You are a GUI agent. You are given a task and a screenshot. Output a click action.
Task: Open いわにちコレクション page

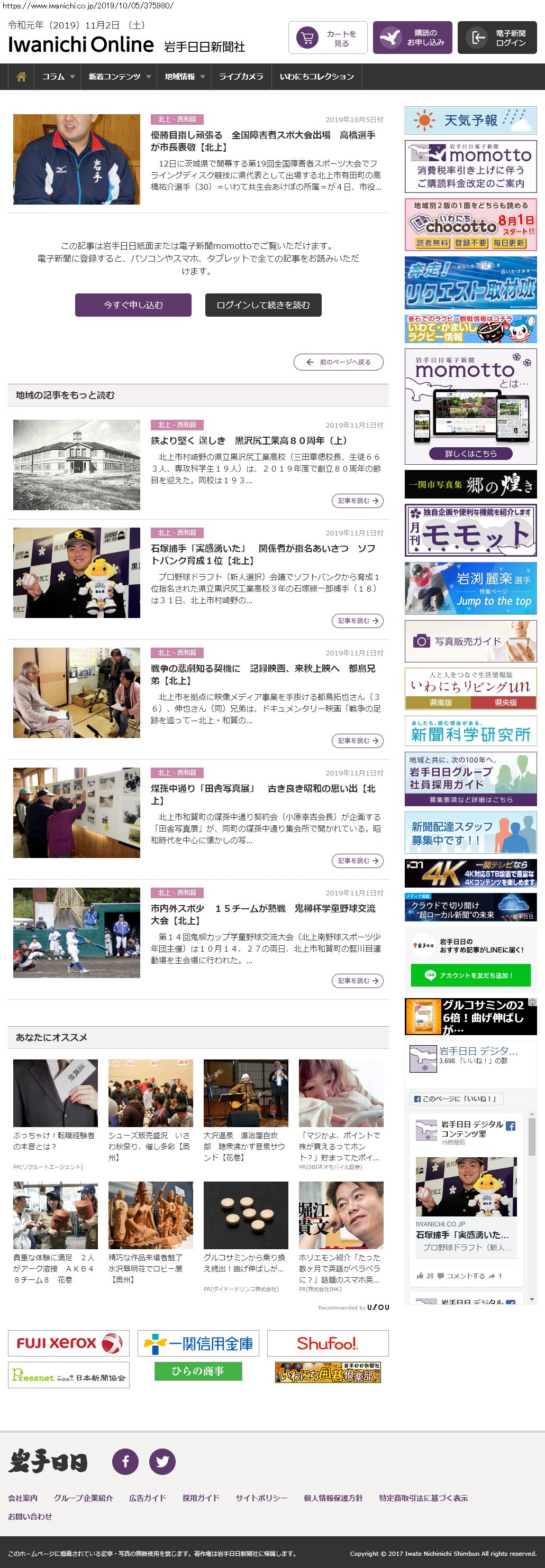coord(316,77)
